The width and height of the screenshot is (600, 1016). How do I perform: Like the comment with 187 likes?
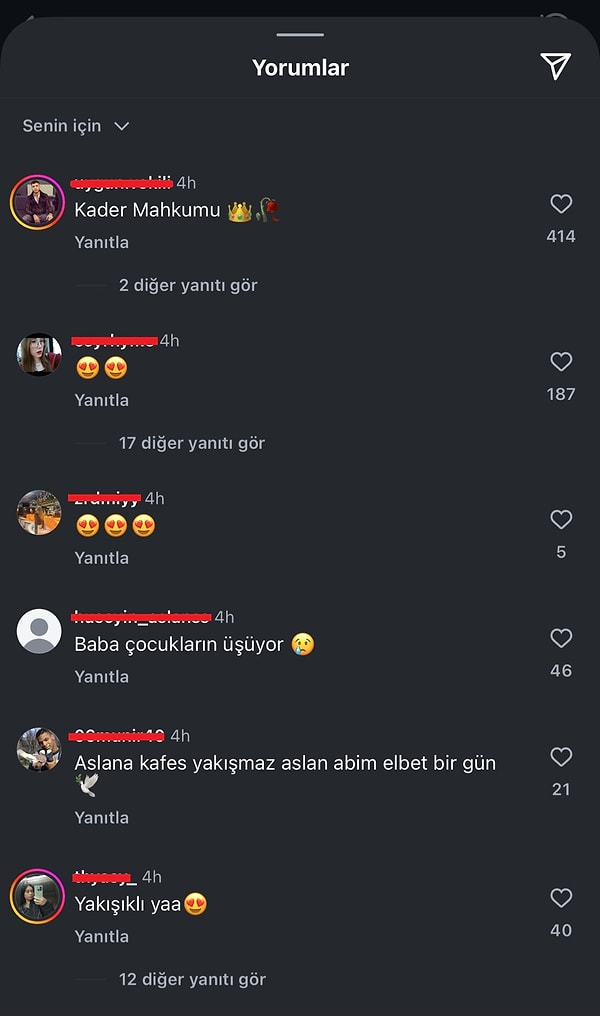point(561,362)
